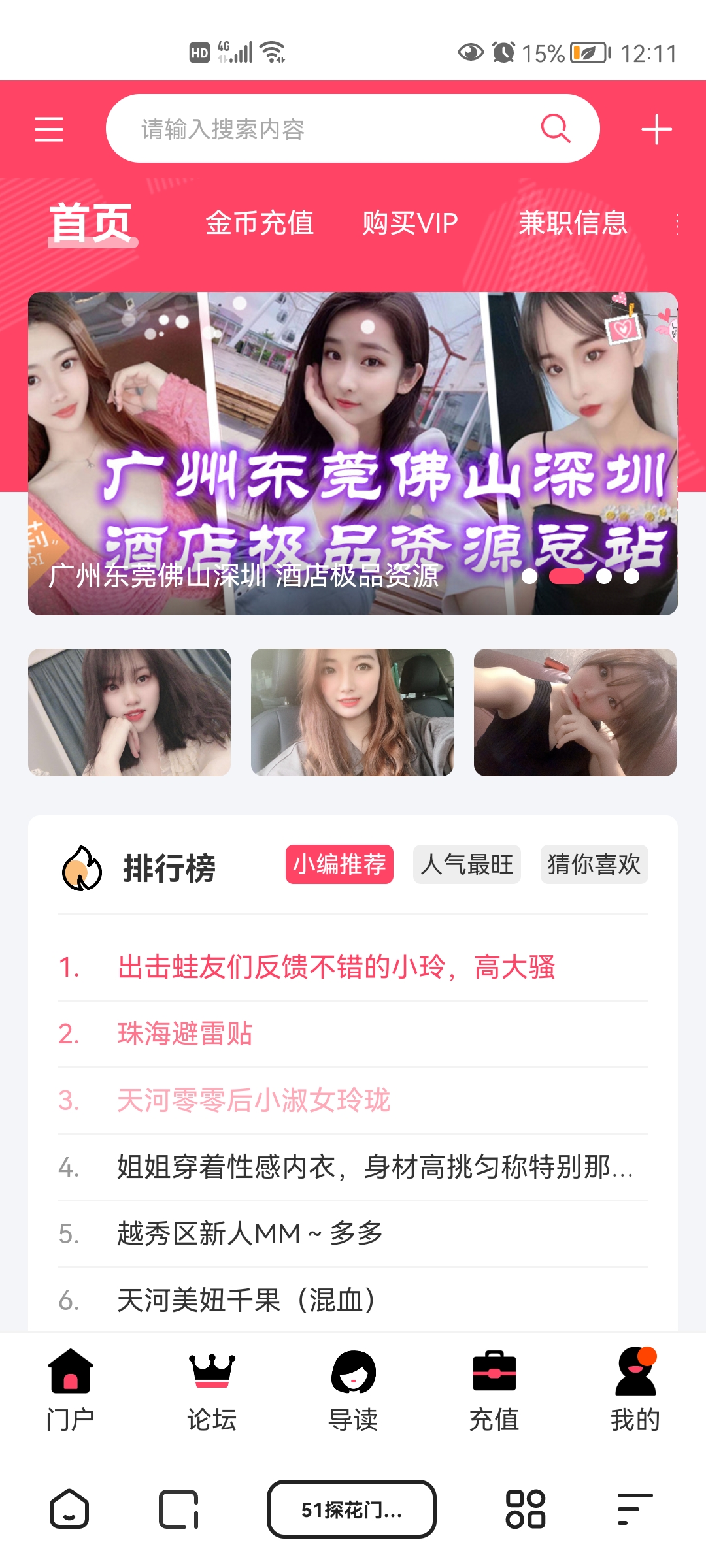The height and width of the screenshot is (1568, 706).
Task: Switch to the 导读 tab
Action: [353, 1390]
